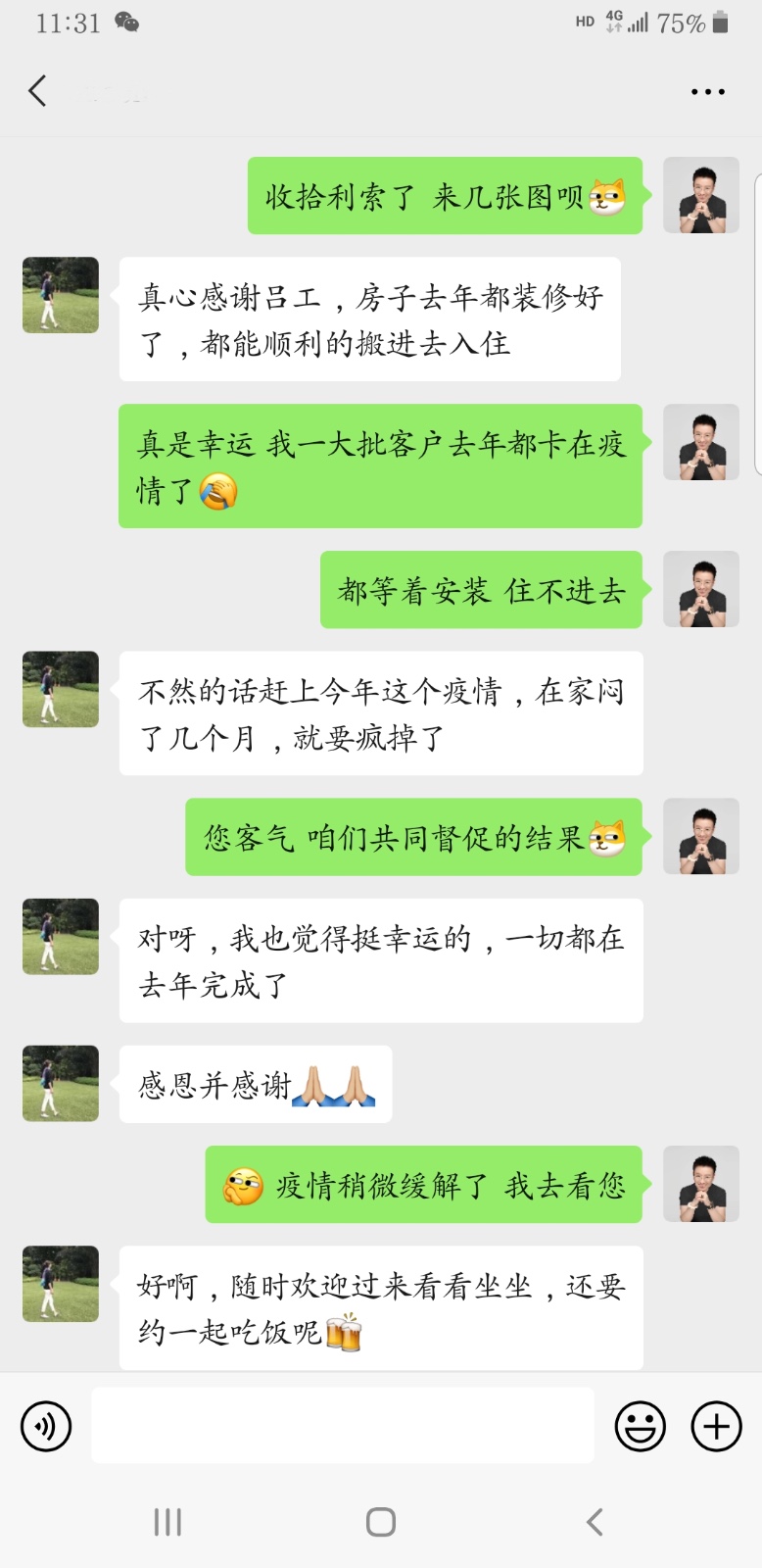
Task: Open system recent apps
Action: pyautogui.click(x=167, y=1522)
